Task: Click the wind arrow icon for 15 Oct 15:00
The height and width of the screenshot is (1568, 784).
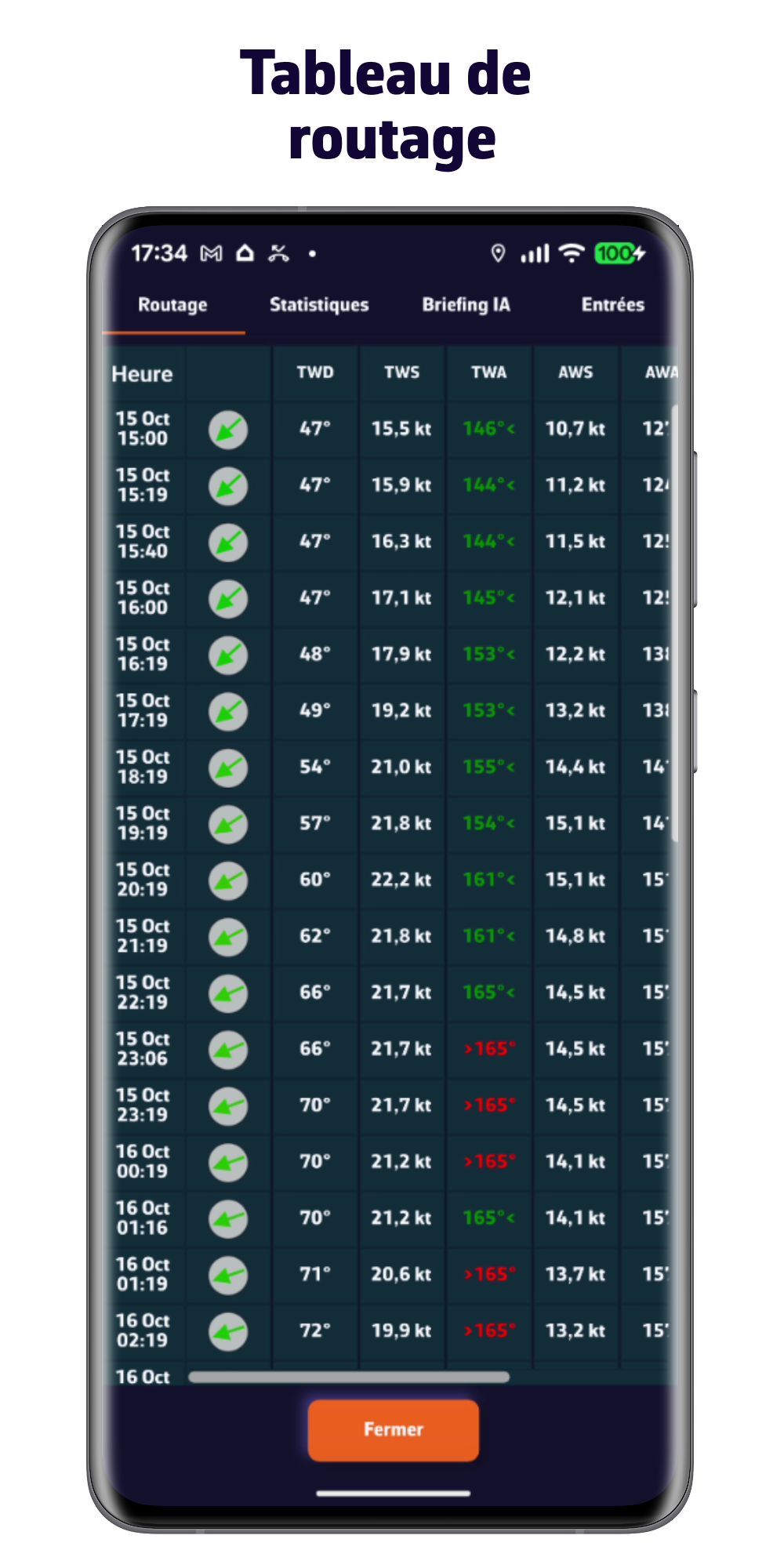Action: [x=227, y=430]
